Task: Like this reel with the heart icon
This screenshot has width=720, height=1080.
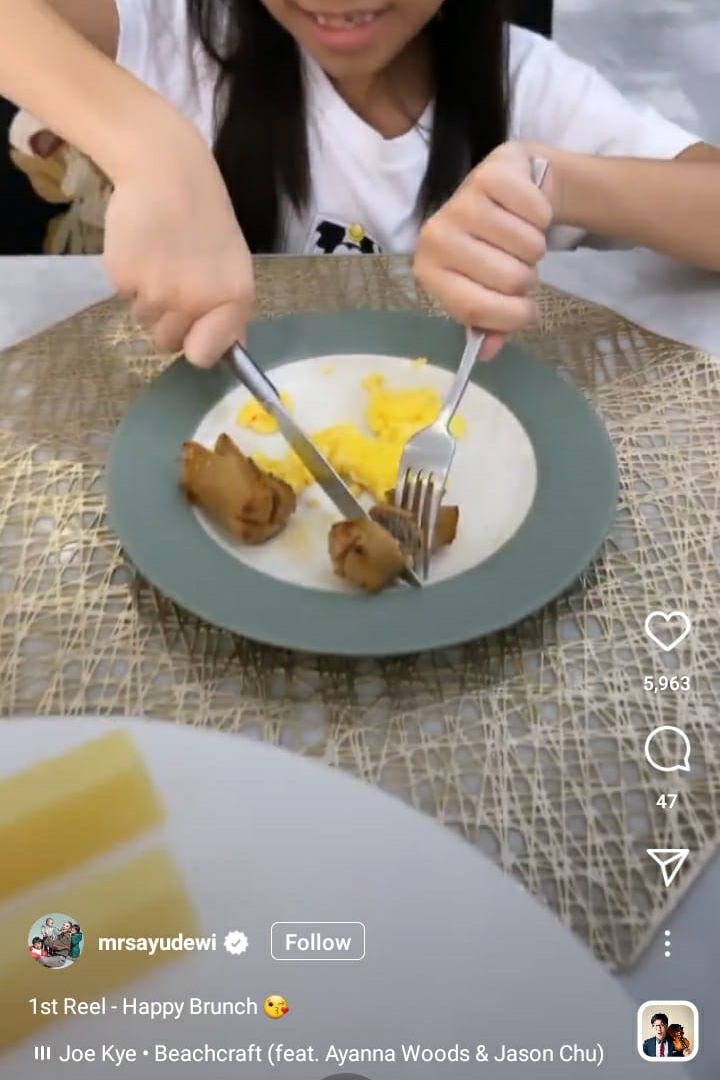Action: tap(667, 631)
